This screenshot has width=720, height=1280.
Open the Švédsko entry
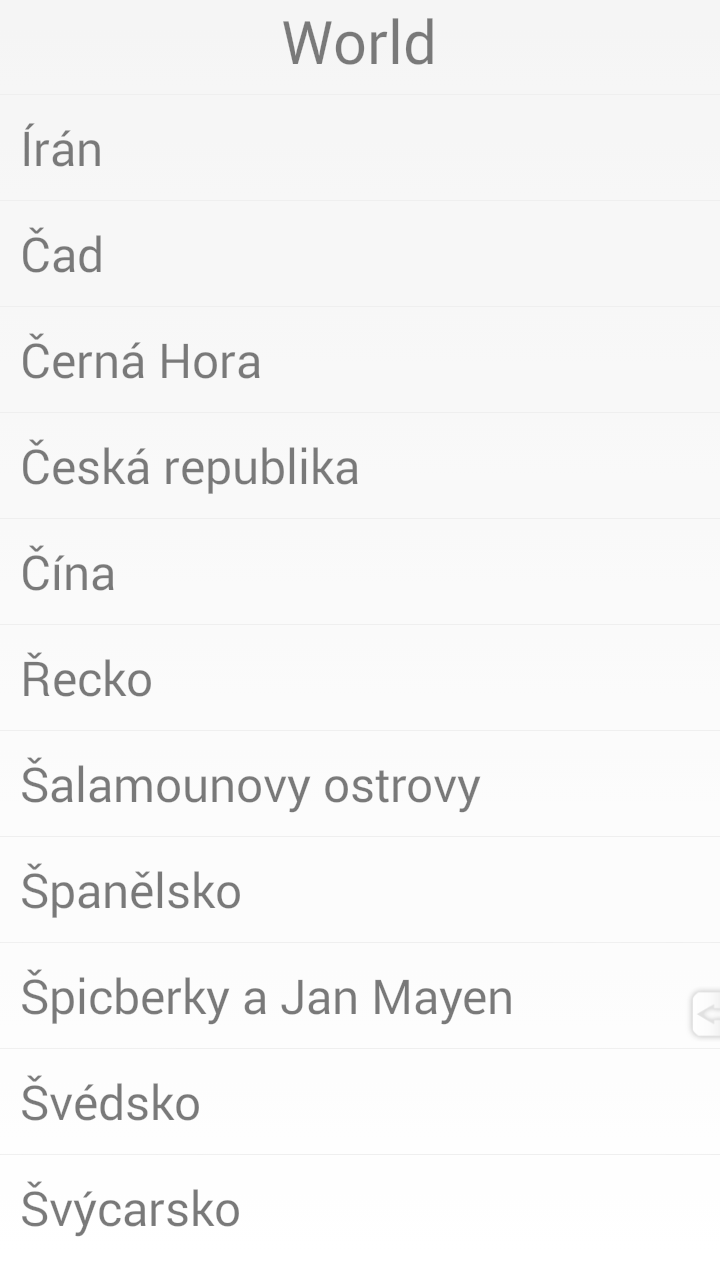(111, 1104)
